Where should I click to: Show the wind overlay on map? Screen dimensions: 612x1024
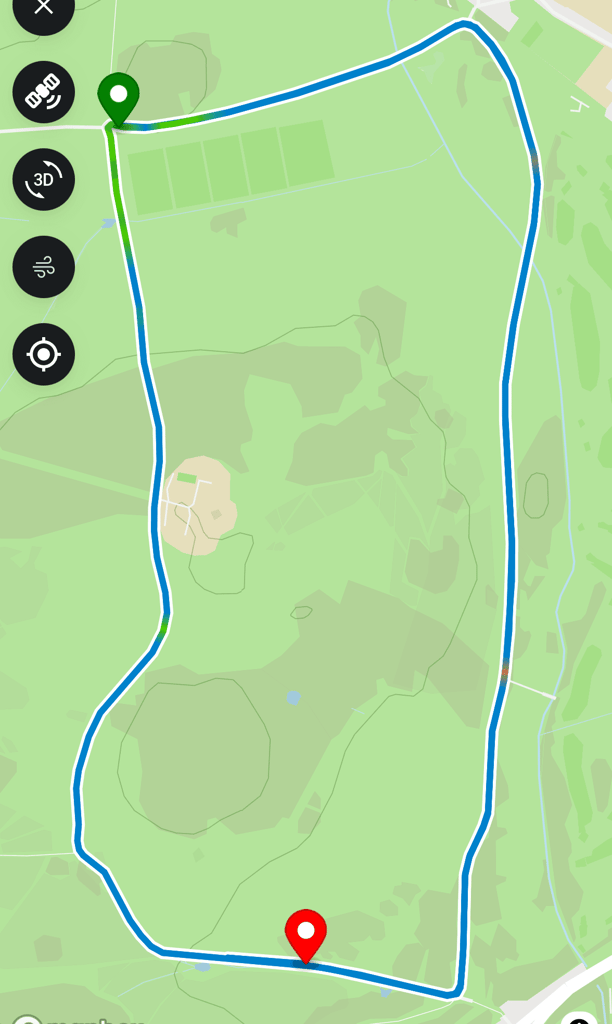[x=43, y=267]
